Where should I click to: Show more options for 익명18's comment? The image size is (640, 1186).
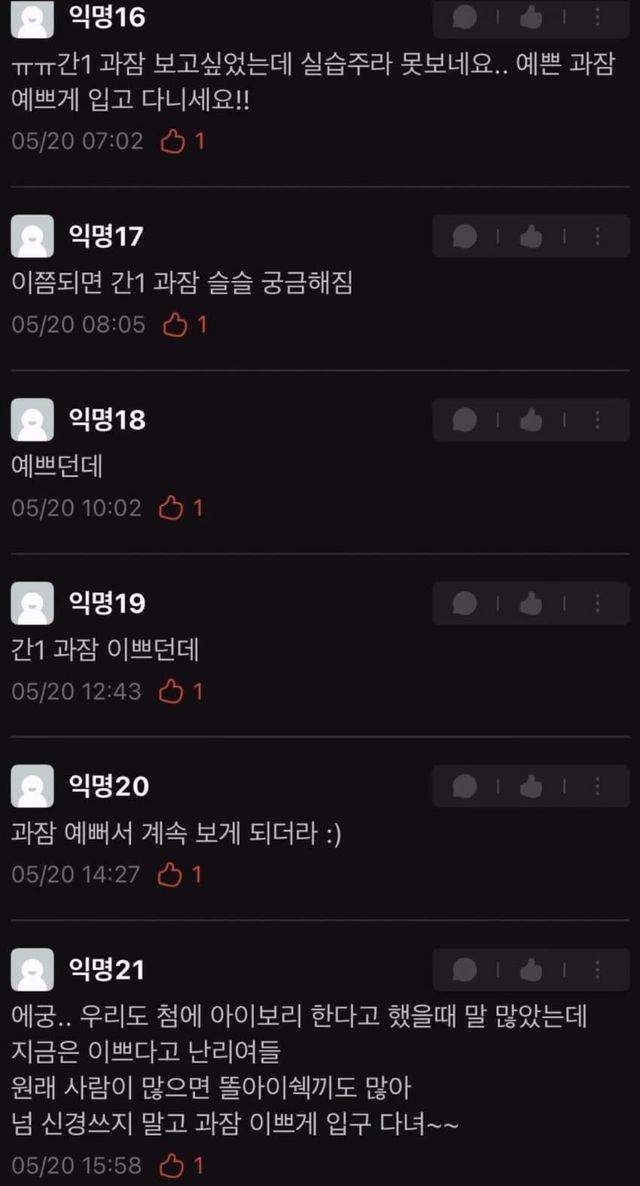(x=597, y=419)
